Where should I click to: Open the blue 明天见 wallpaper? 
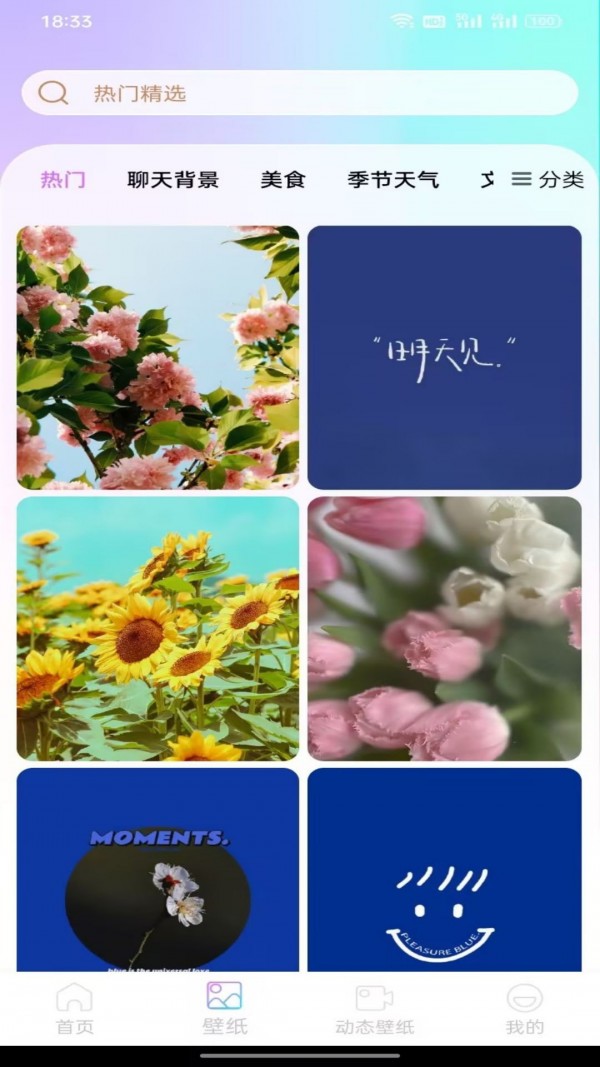(444, 357)
